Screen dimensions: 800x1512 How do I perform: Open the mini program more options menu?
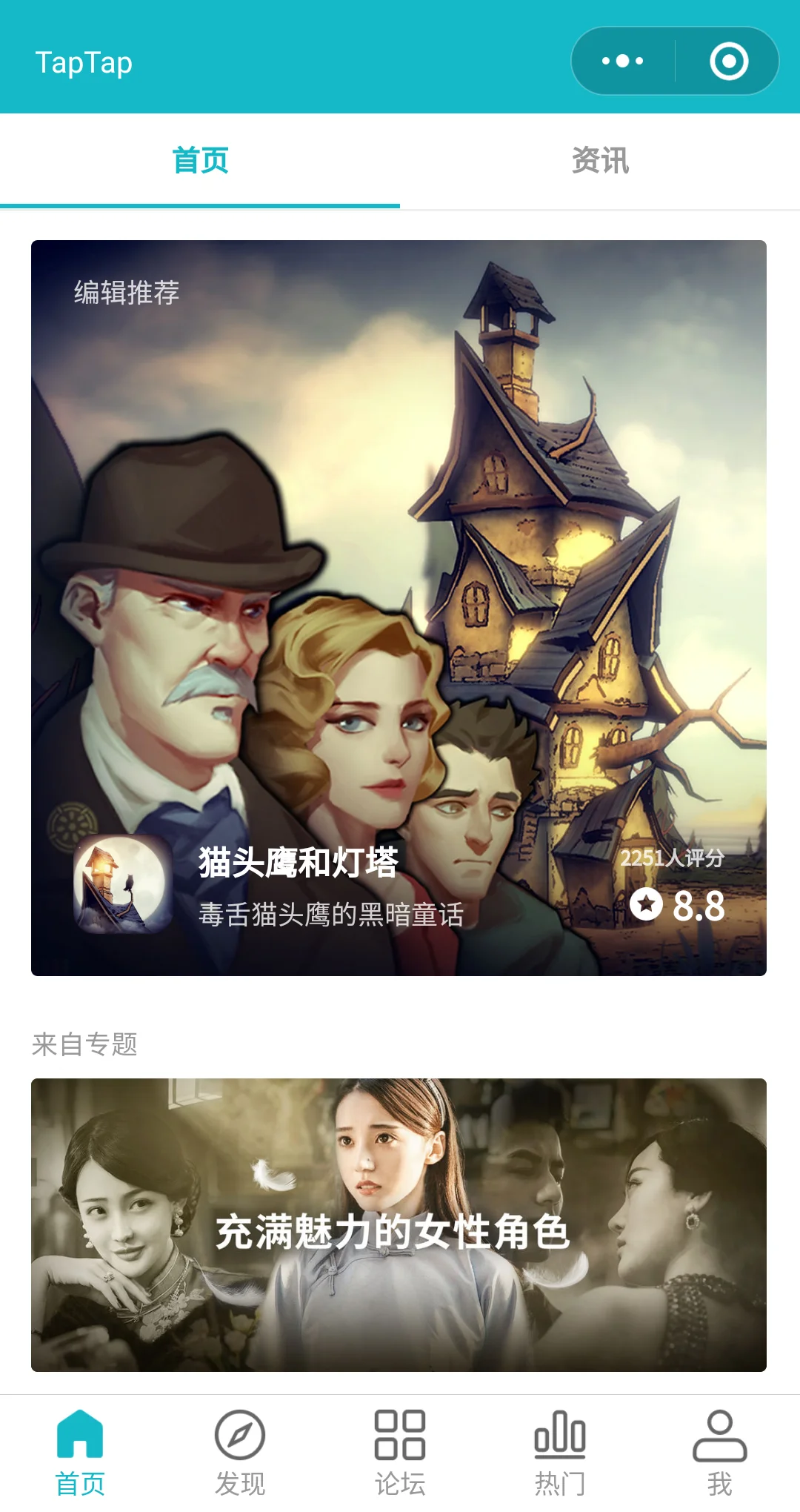click(623, 61)
